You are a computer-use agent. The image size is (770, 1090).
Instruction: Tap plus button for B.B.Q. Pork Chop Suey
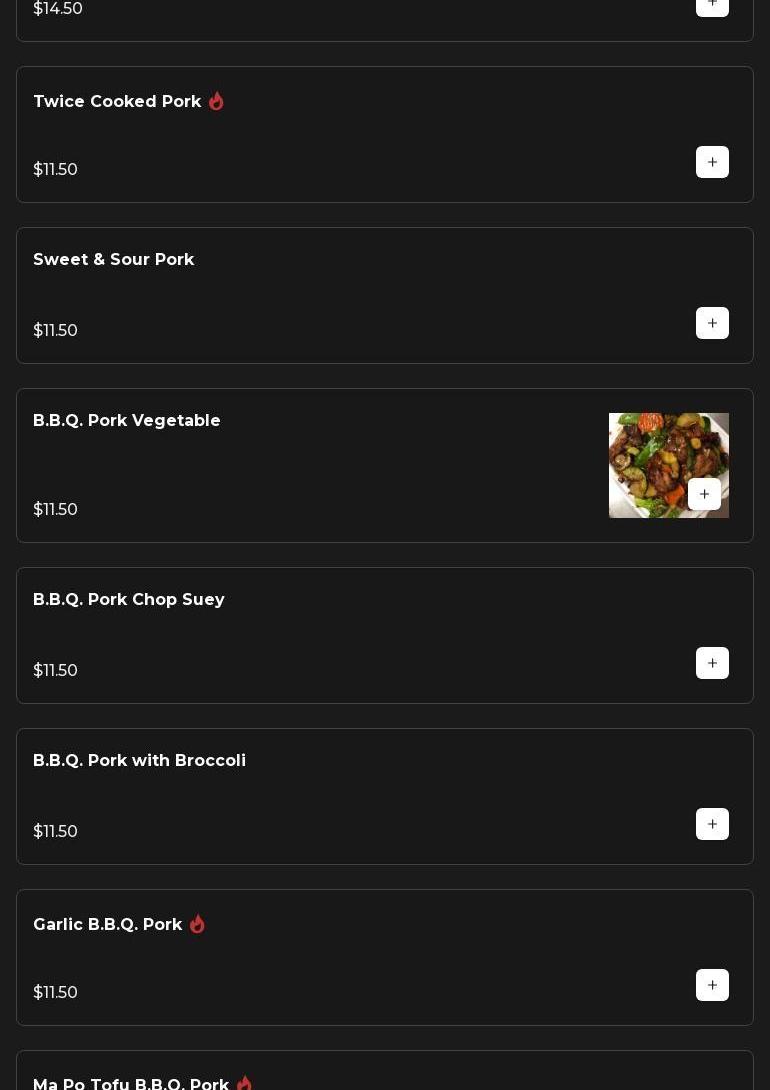click(x=712, y=663)
